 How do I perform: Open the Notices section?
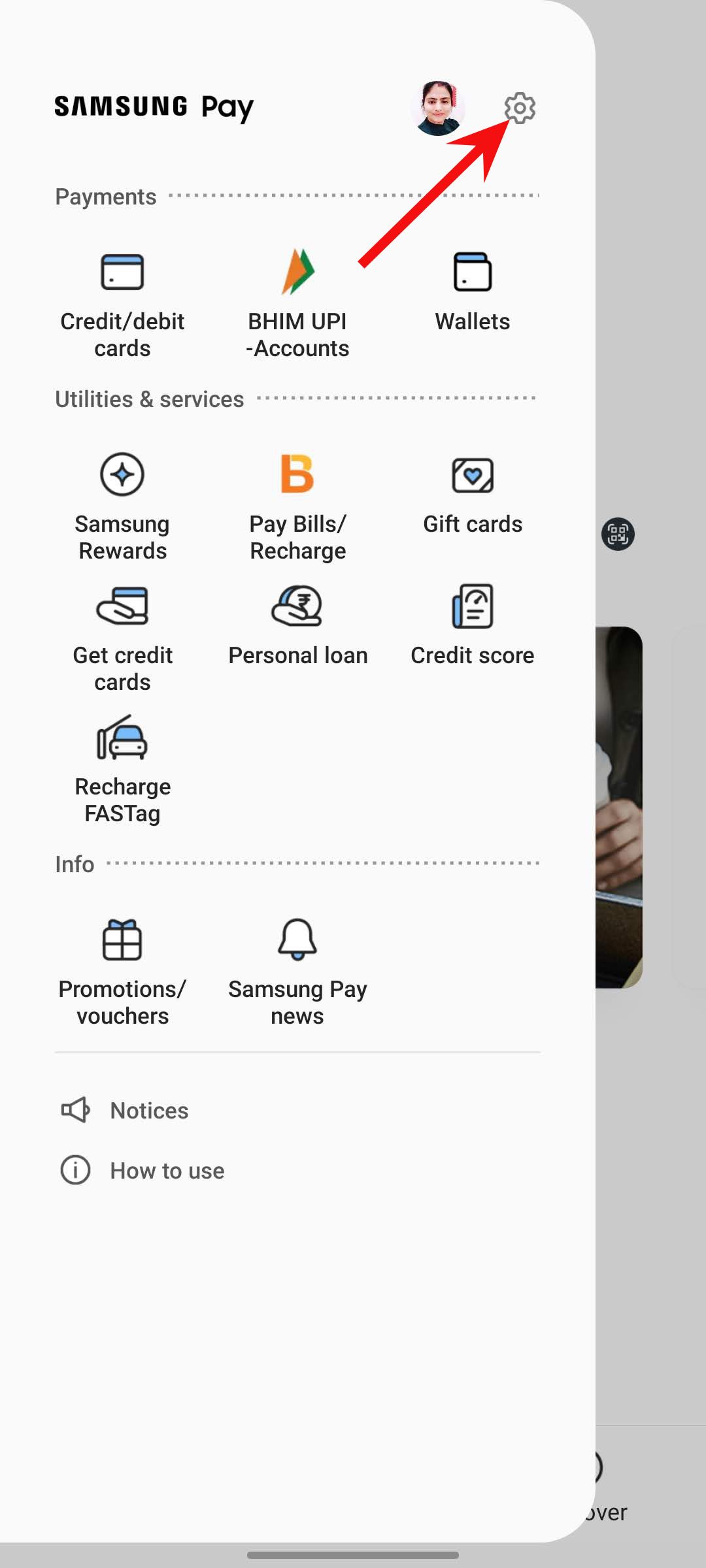pos(148,1110)
